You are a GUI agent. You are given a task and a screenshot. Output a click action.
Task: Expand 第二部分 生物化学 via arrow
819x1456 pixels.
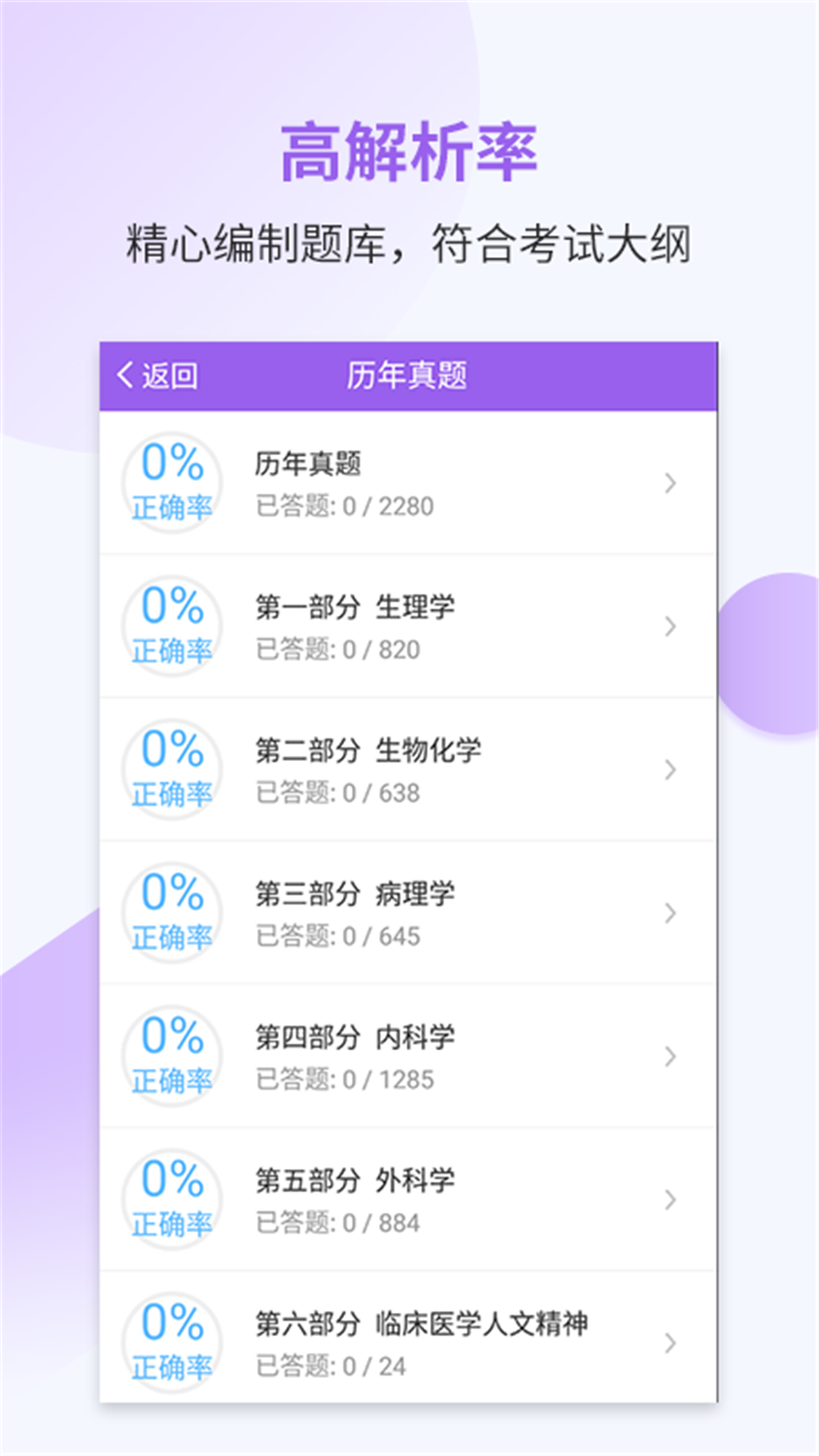(670, 770)
